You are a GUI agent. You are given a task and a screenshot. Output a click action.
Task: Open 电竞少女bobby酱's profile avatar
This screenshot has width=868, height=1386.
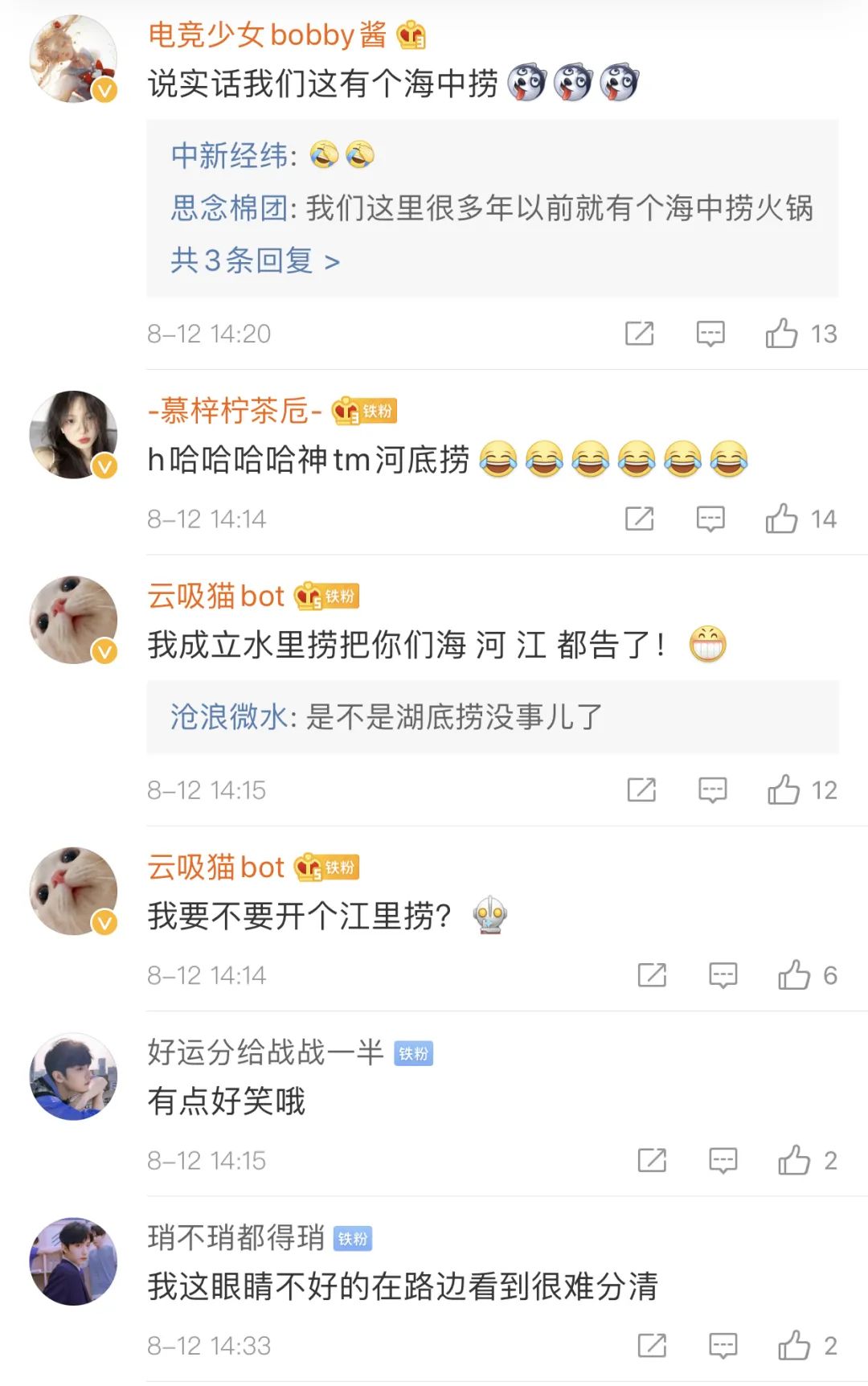(73, 59)
